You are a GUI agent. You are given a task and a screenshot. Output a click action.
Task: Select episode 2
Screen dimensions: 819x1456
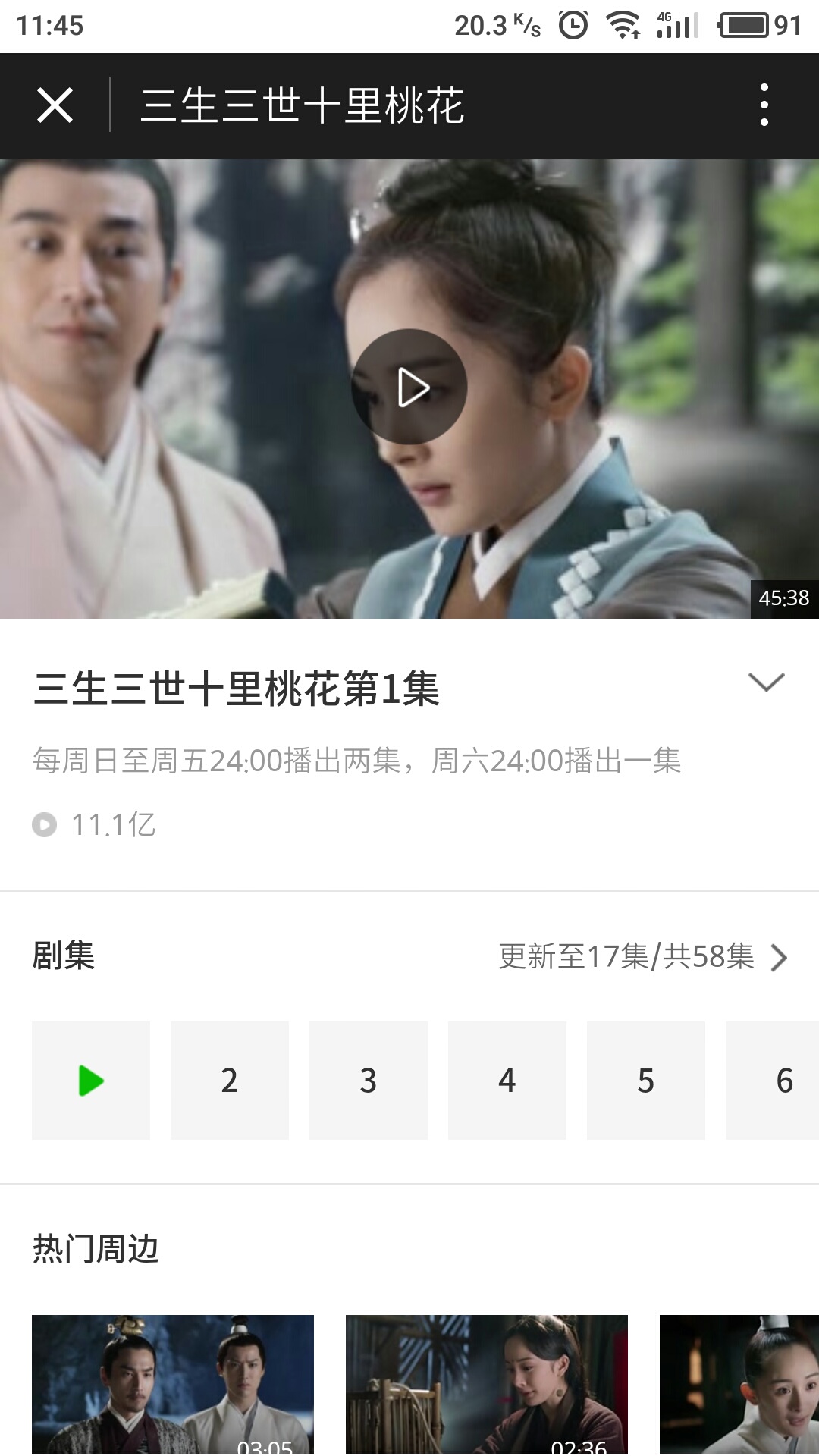point(229,1080)
